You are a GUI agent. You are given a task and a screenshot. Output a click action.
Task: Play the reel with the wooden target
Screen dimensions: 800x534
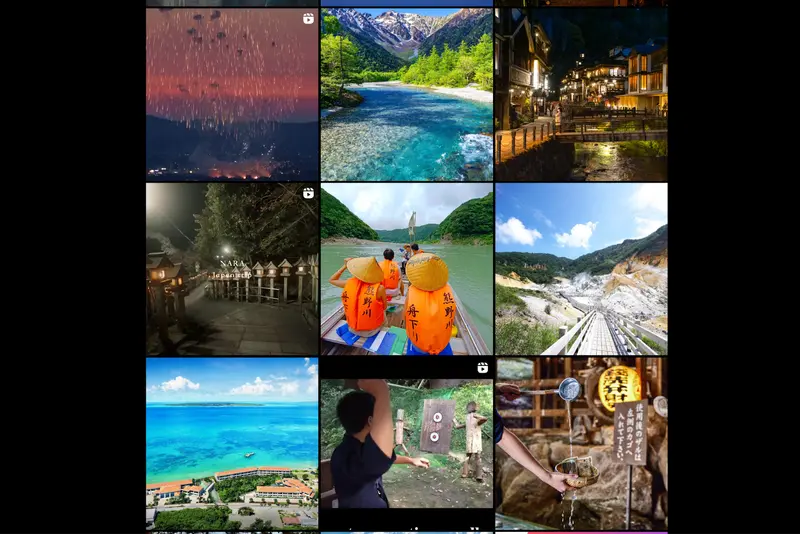click(x=406, y=442)
